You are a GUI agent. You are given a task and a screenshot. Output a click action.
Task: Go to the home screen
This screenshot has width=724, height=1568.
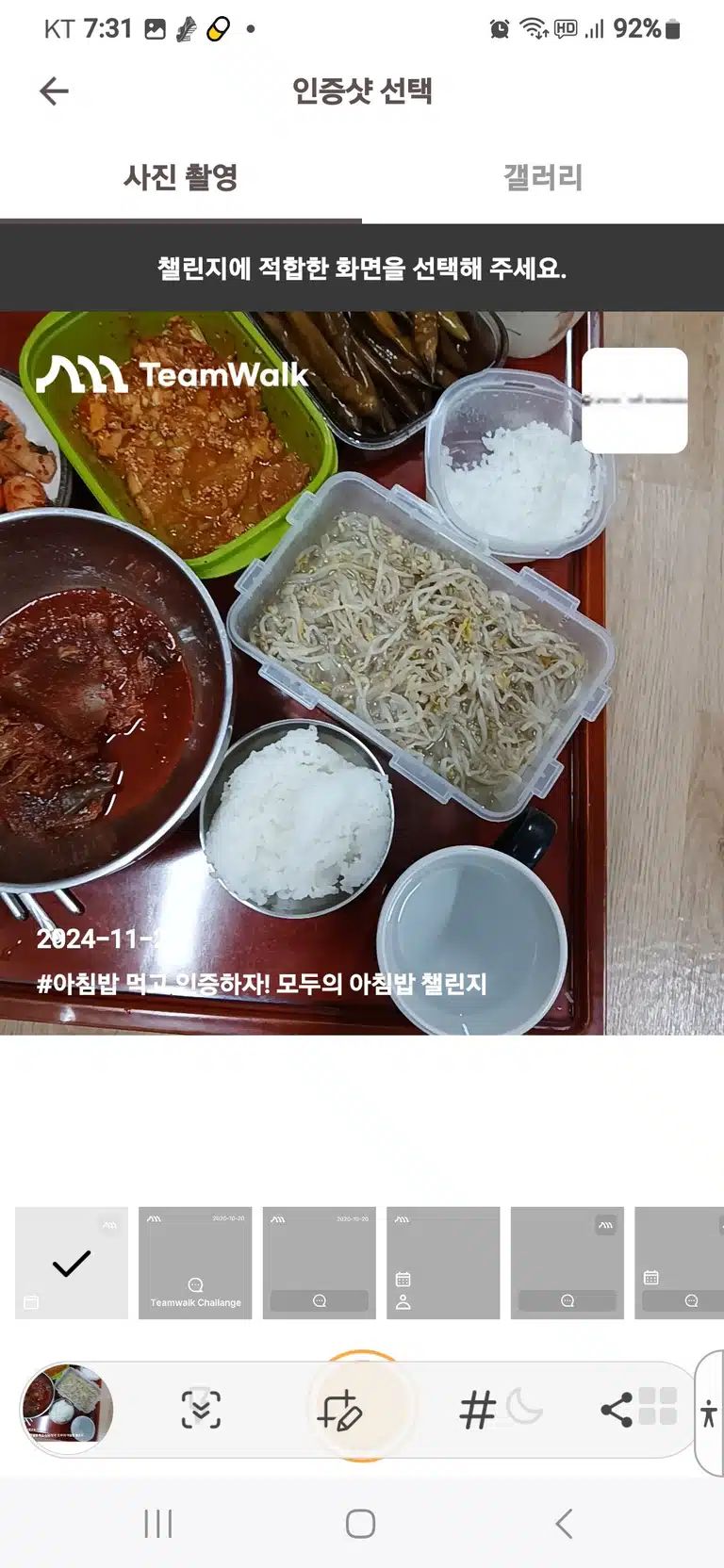pos(361,1524)
